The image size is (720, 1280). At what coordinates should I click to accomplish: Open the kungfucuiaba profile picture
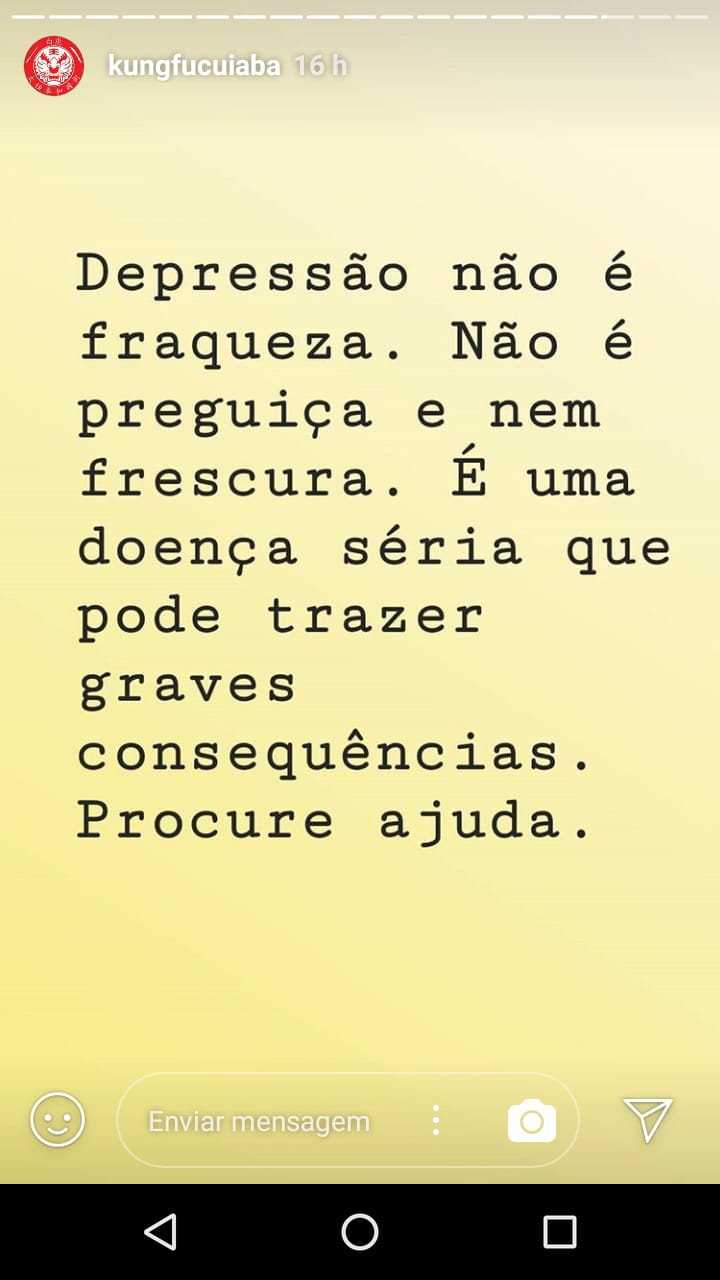click(x=54, y=66)
